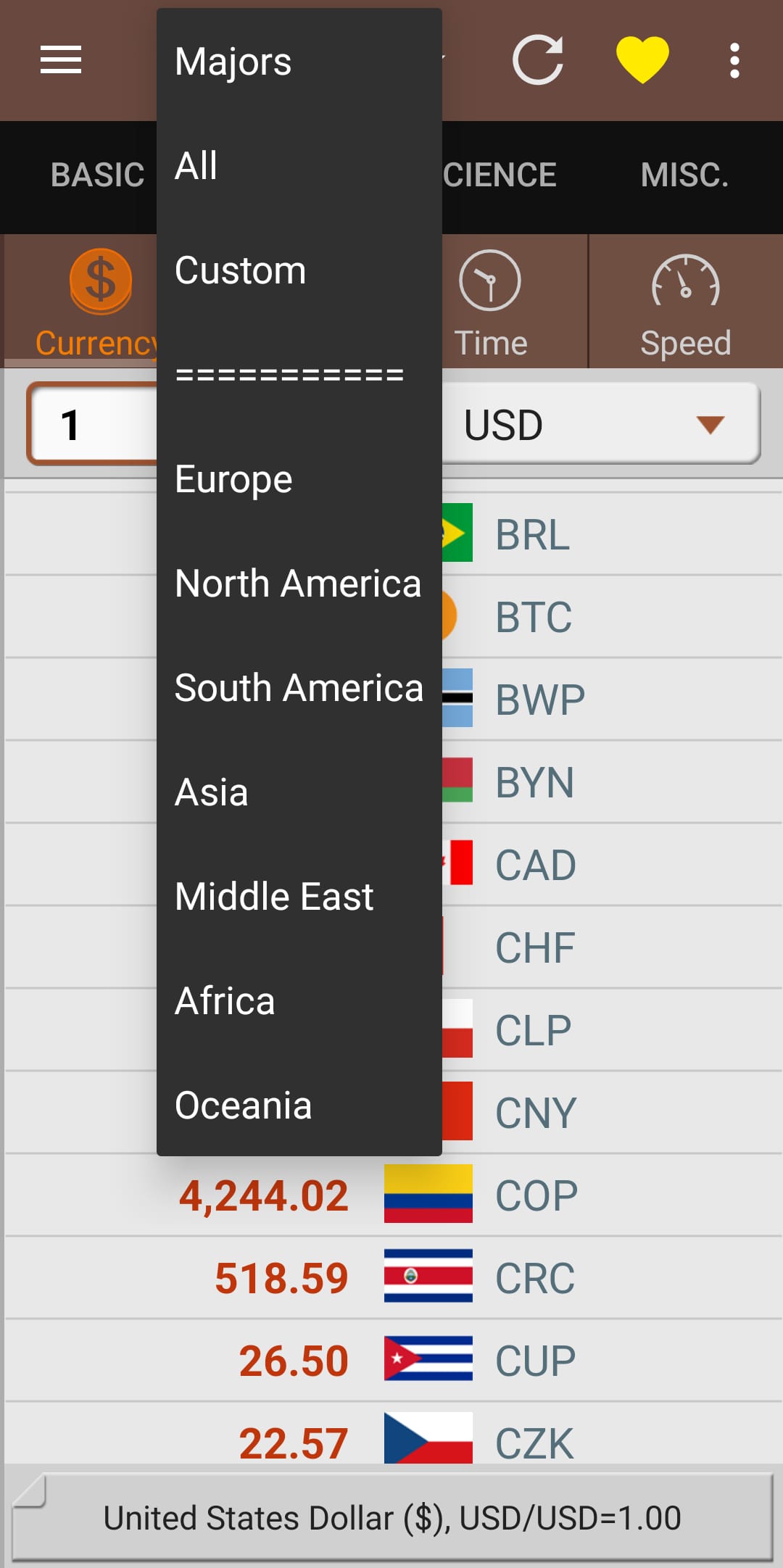The image size is (783, 1568).
Task: Click the Cuban flag beside CUP
Action: [427, 1359]
